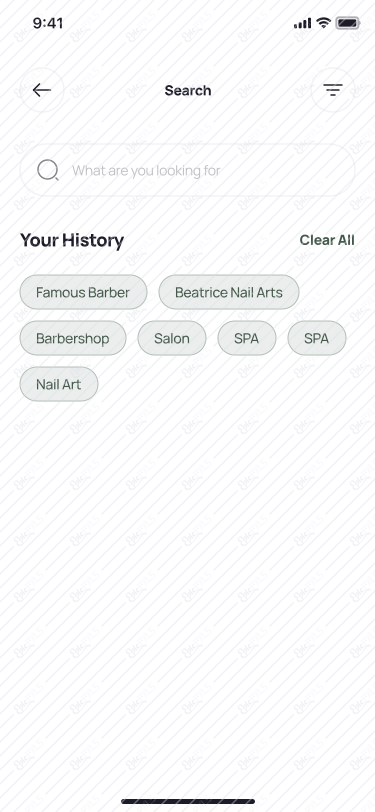Choose the Barbershop chip

click(73, 338)
